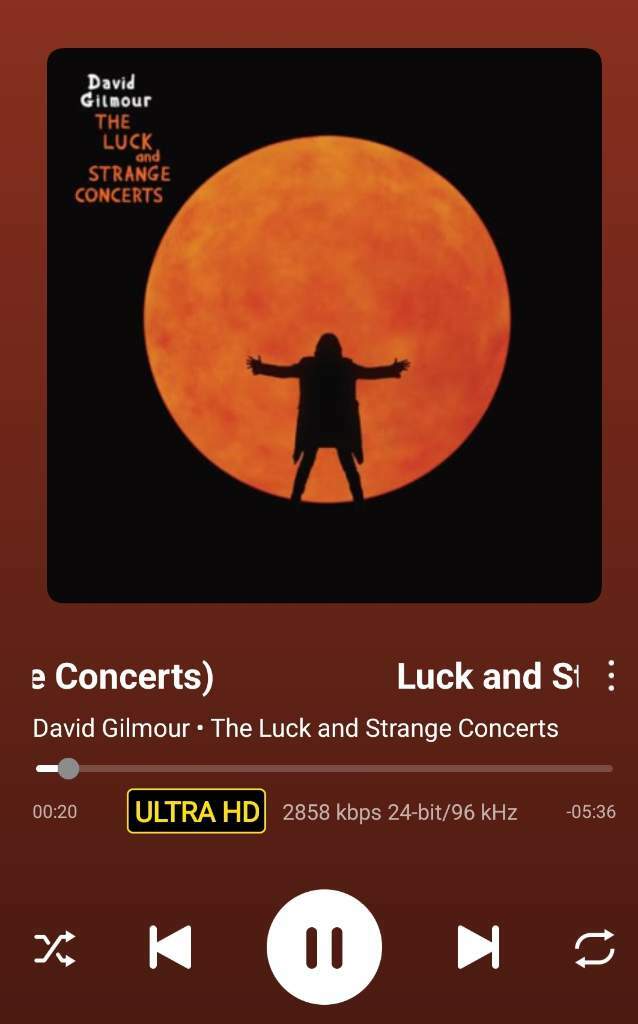The image size is (638, 1024).
Task: Toggle repeat mode
Action: coord(594,947)
